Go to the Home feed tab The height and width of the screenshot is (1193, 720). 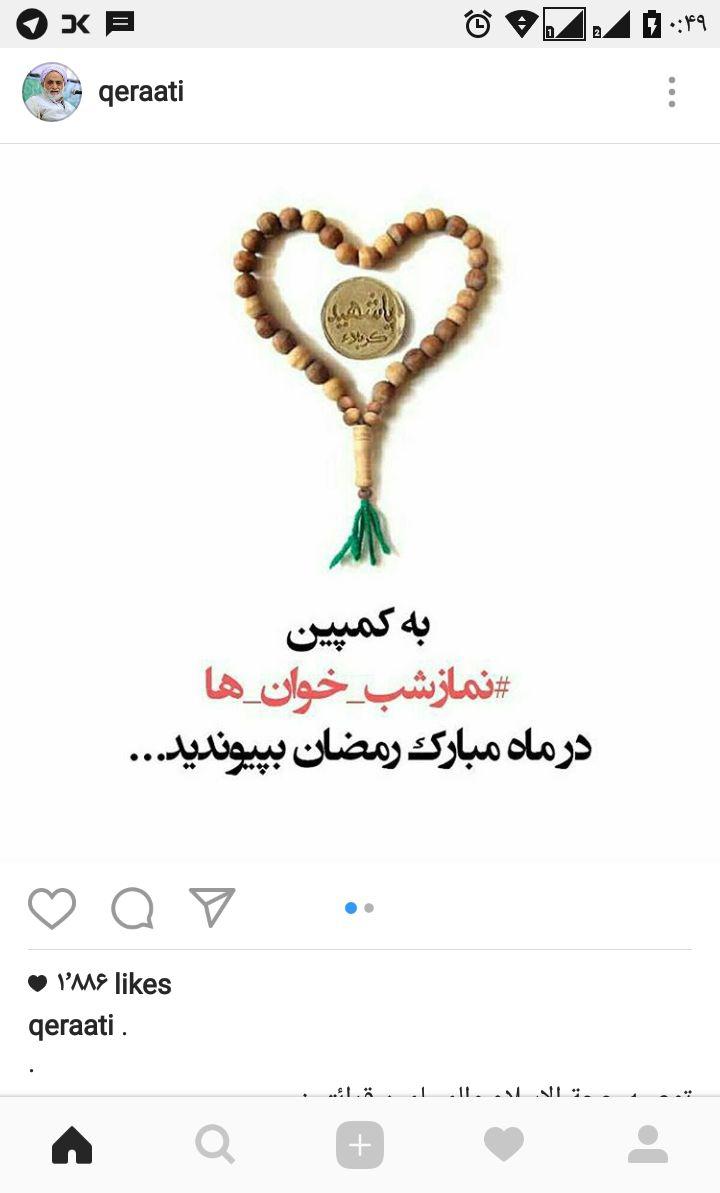pyautogui.click(x=72, y=1144)
